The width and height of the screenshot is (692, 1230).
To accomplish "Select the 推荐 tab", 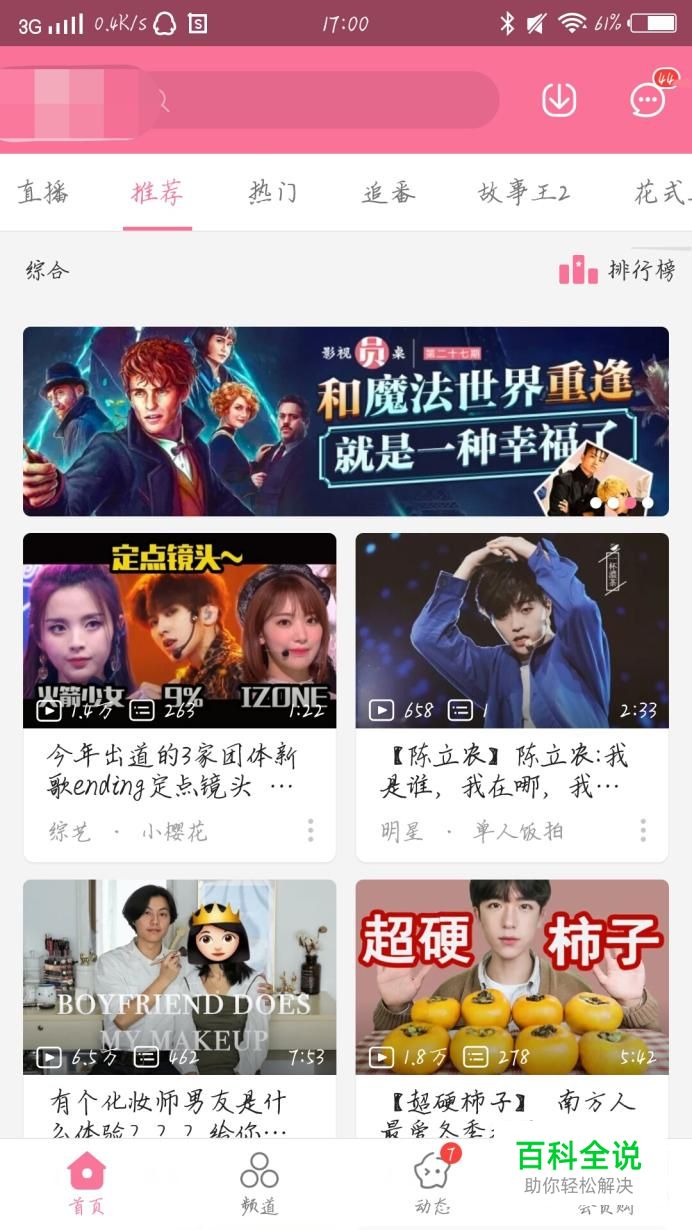I will click(157, 192).
